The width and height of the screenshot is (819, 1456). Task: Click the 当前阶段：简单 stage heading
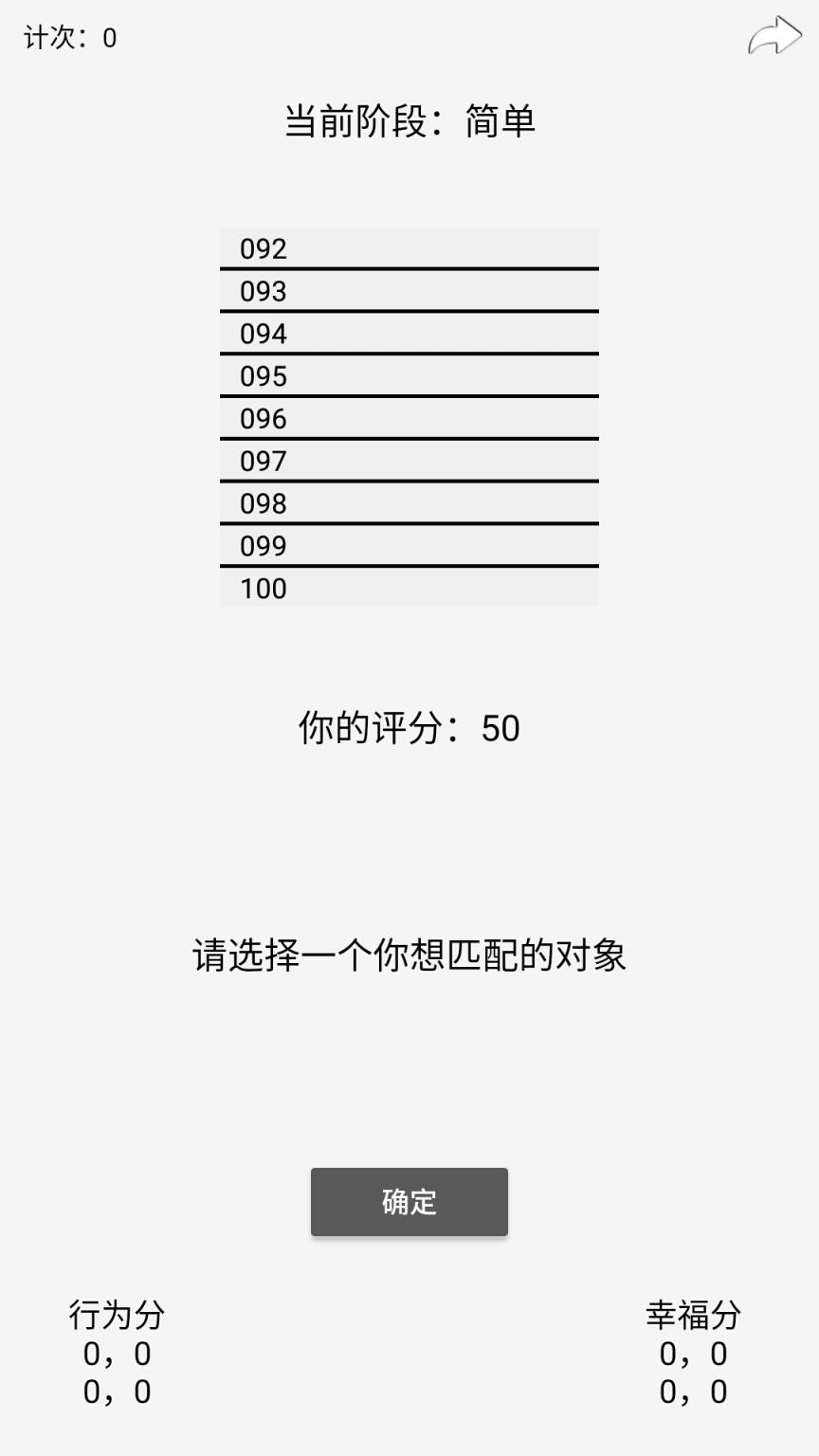[409, 119]
